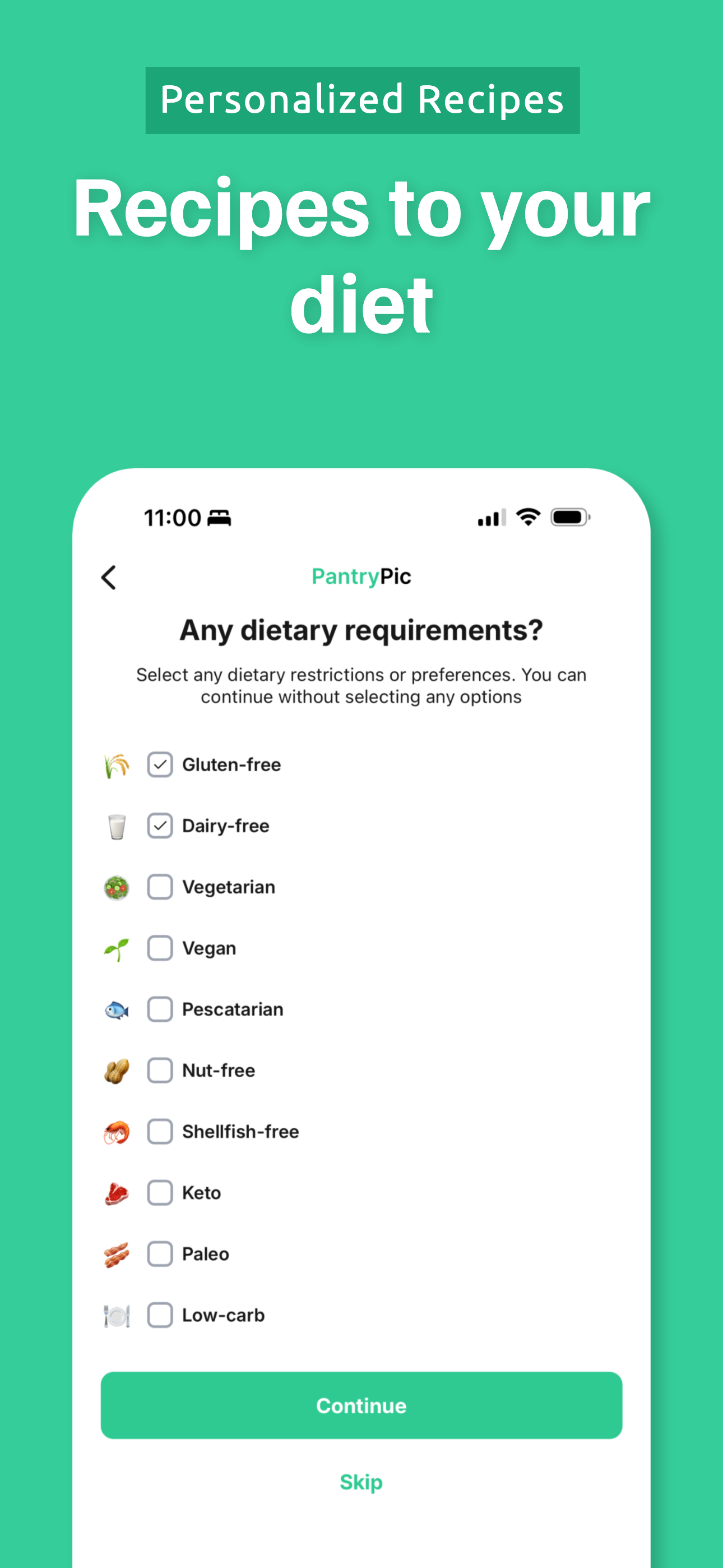Click the milk glass icon next to Dairy-free
The image size is (723, 1568).
click(115, 825)
